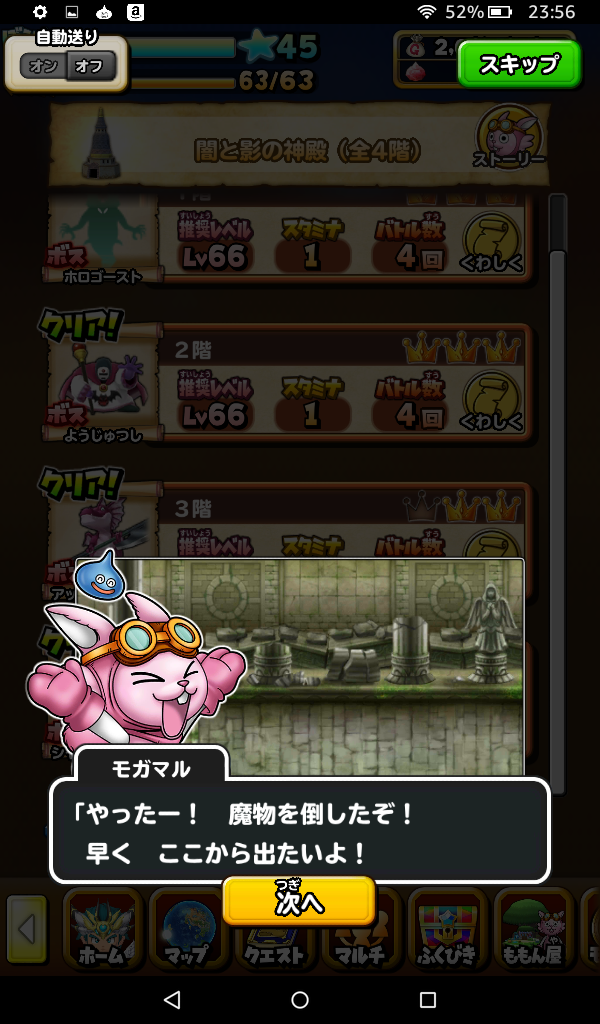Open ももん屋 shop tab

click(x=532, y=930)
